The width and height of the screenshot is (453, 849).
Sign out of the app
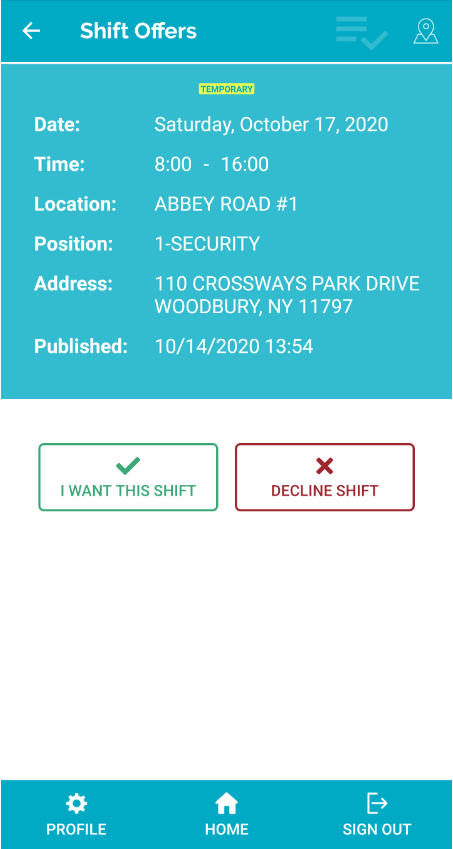[x=377, y=814]
